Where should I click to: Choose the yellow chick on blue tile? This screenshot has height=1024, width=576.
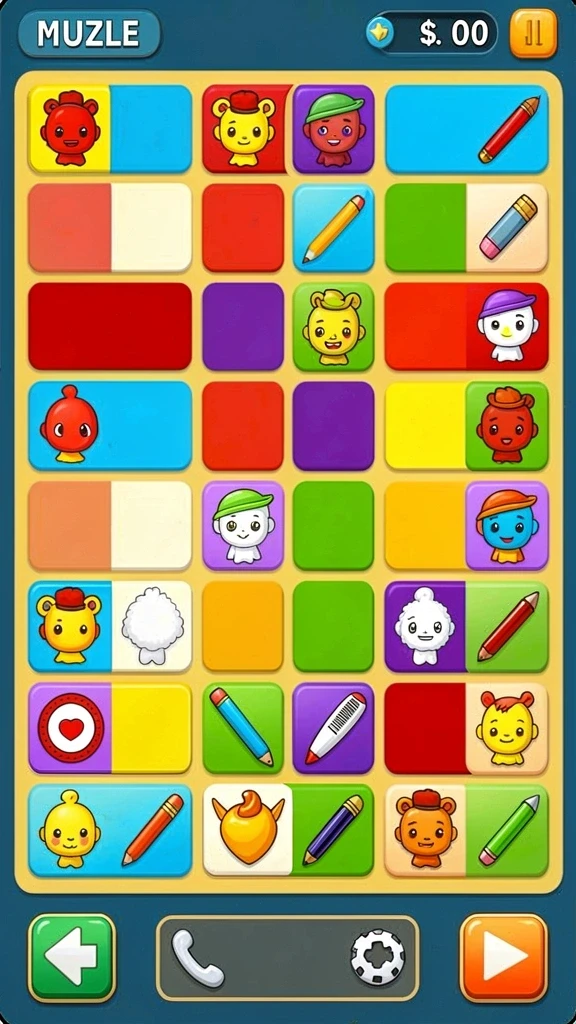69,830
